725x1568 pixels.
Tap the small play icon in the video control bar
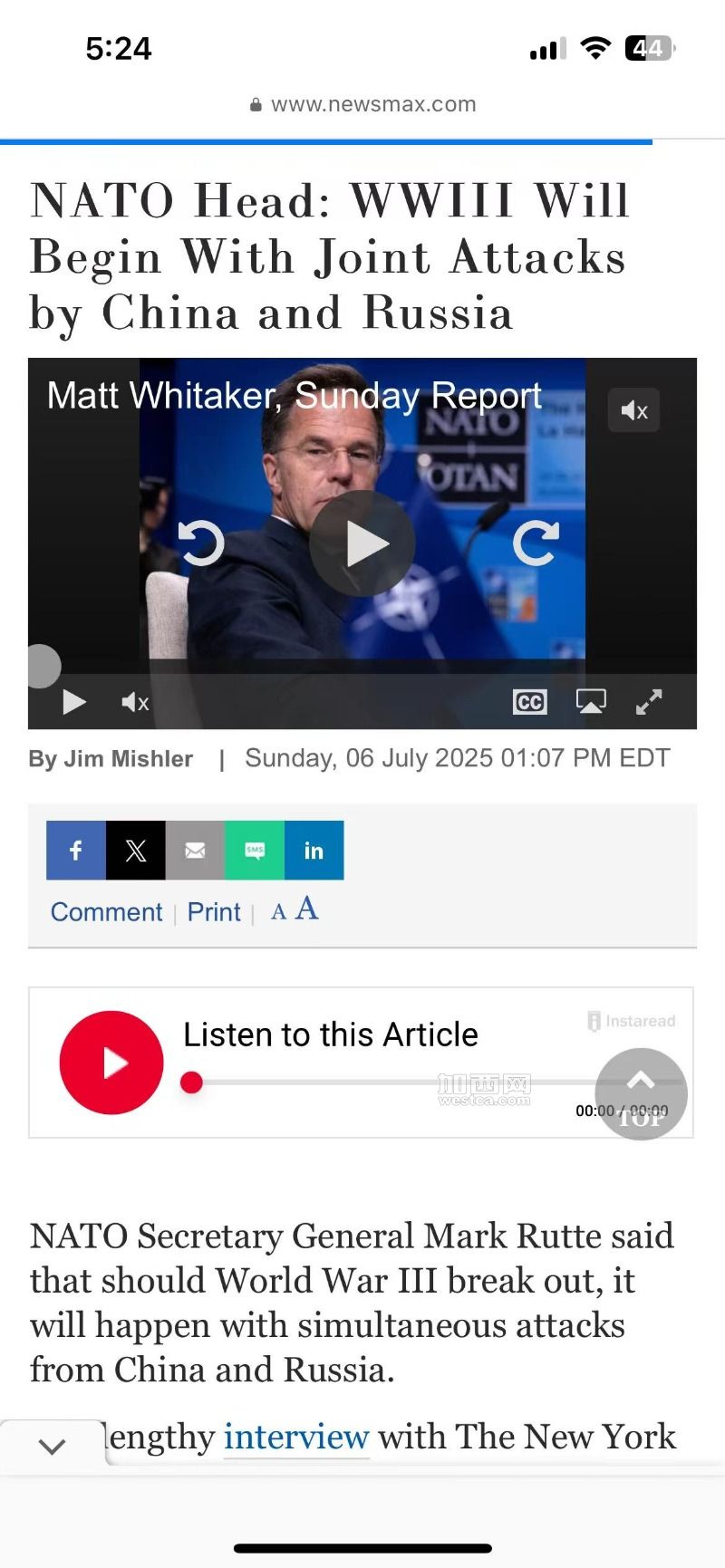click(x=74, y=702)
